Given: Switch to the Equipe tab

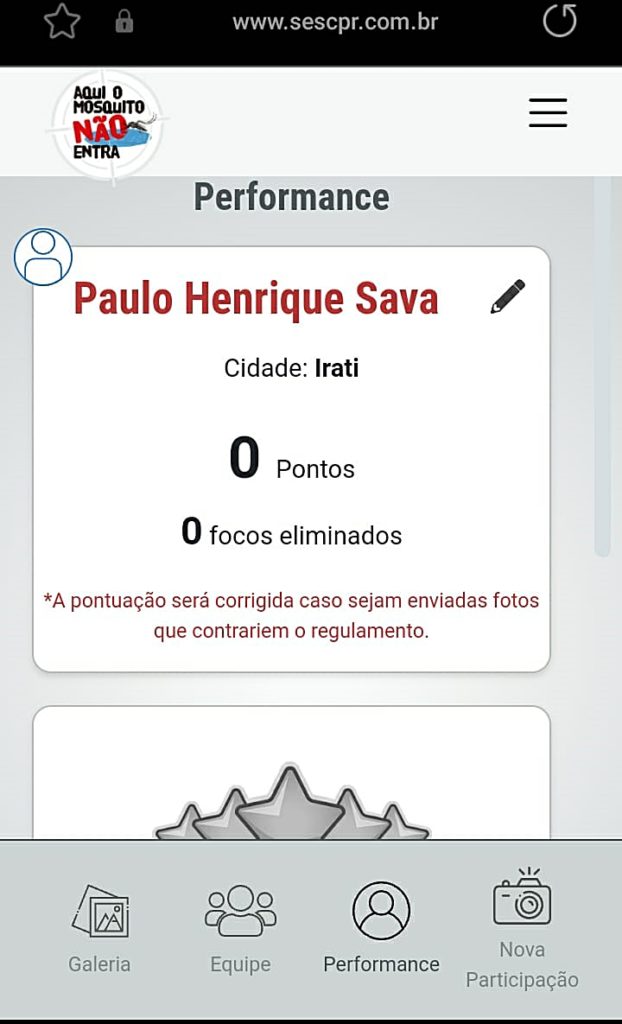Looking at the screenshot, I should [240, 928].
